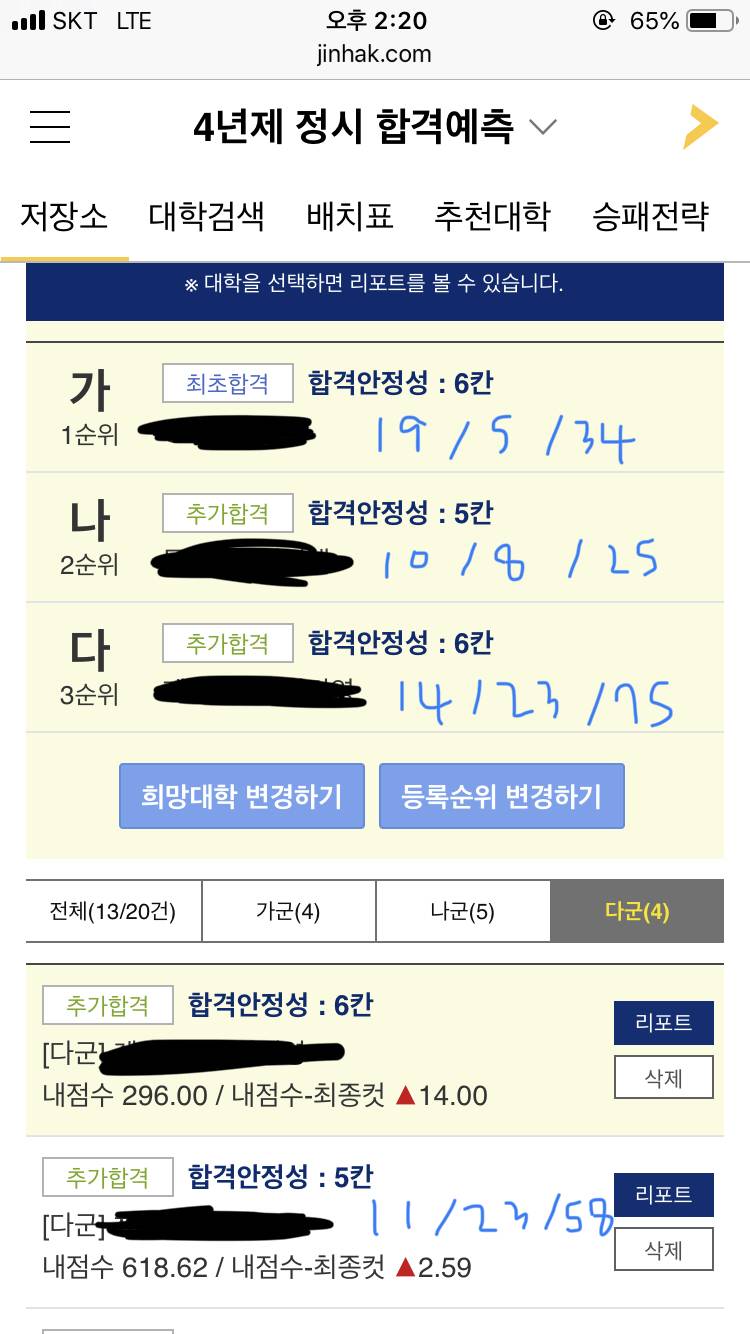Tap the 희망대학 변경하기 button
The image size is (750, 1334).
(242, 796)
